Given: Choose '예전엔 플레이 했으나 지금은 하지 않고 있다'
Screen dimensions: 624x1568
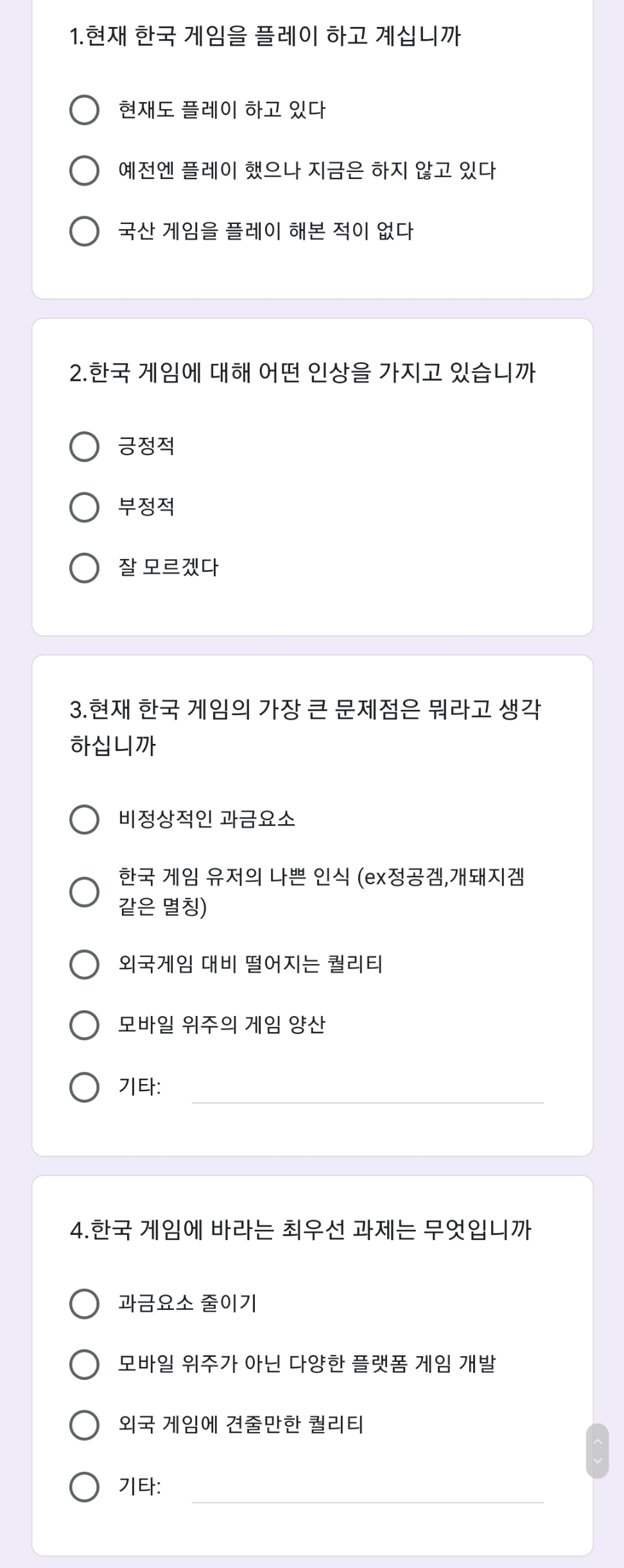Looking at the screenshot, I should [84, 171].
